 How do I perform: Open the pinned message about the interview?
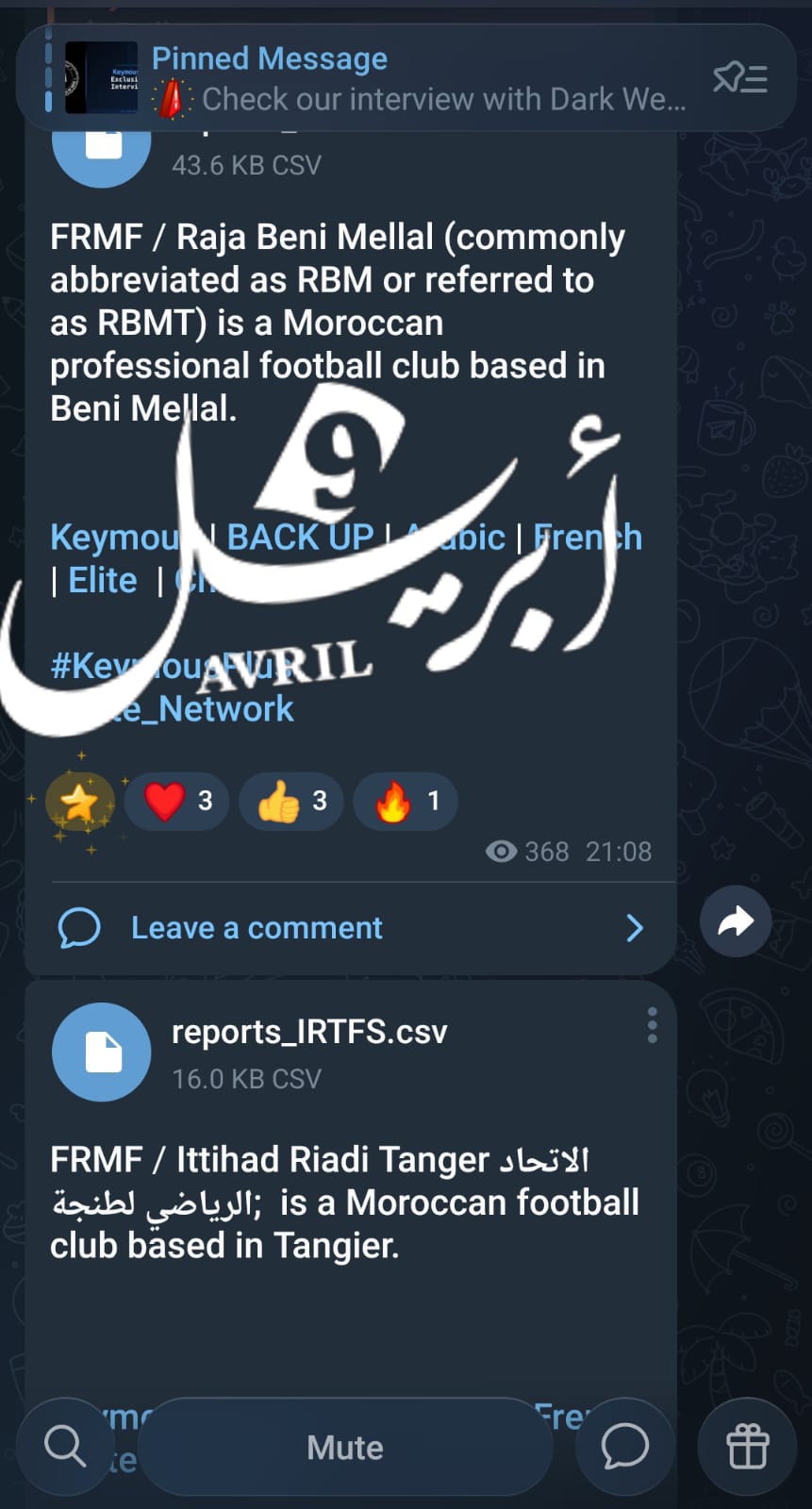(377, 79)
